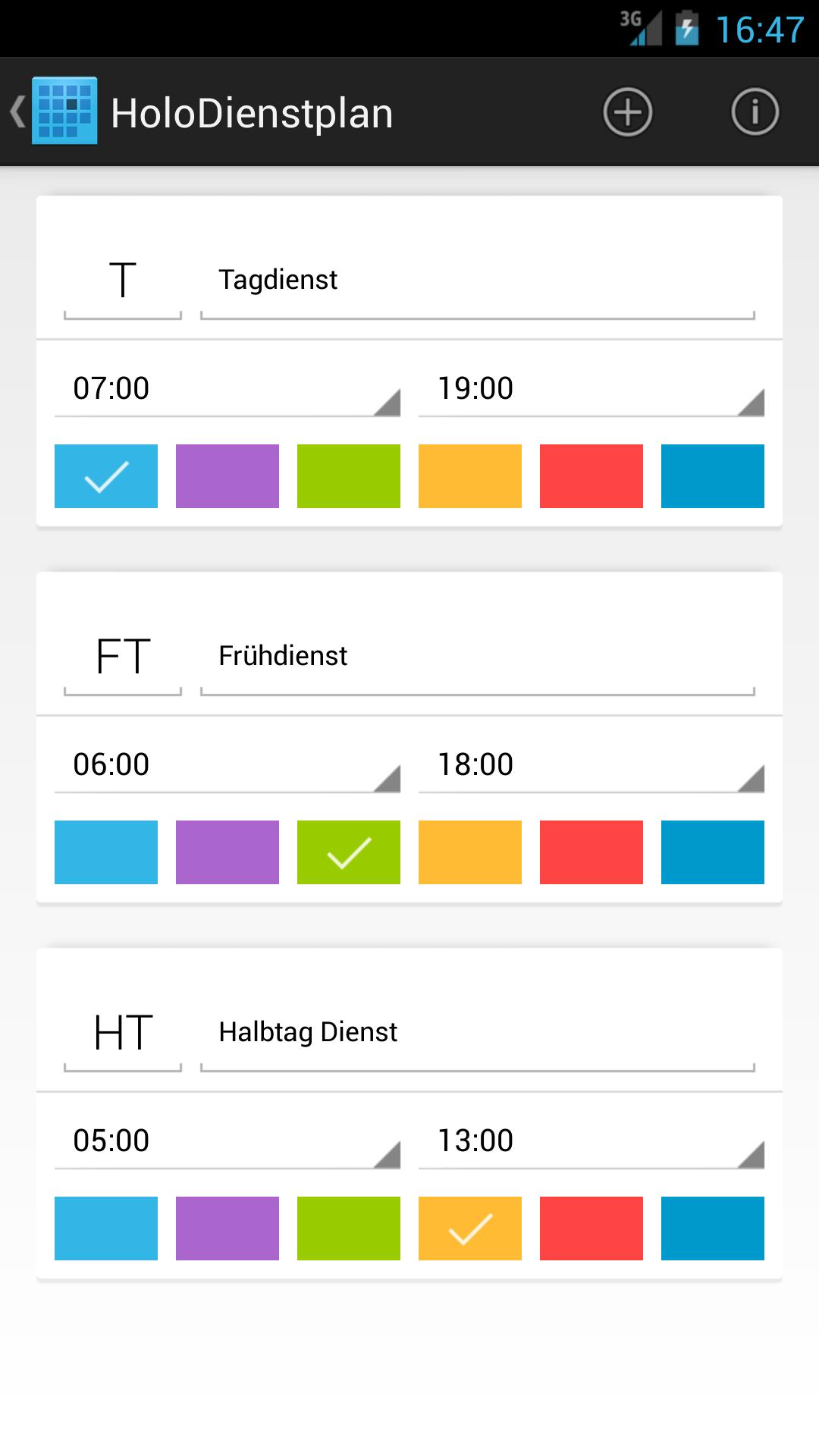Open the info icon
The width and height of the screenshot is (819, 1456).
pos(755,112)
